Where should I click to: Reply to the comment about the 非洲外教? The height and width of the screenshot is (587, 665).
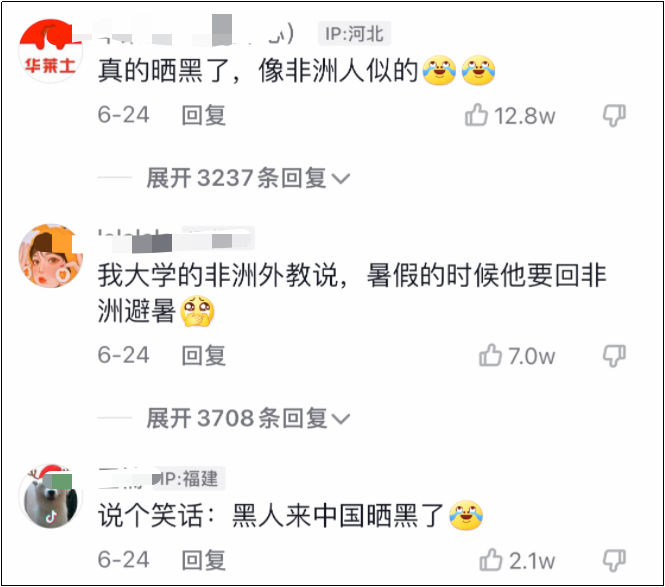pyautogui.click(x=203, y=355)
